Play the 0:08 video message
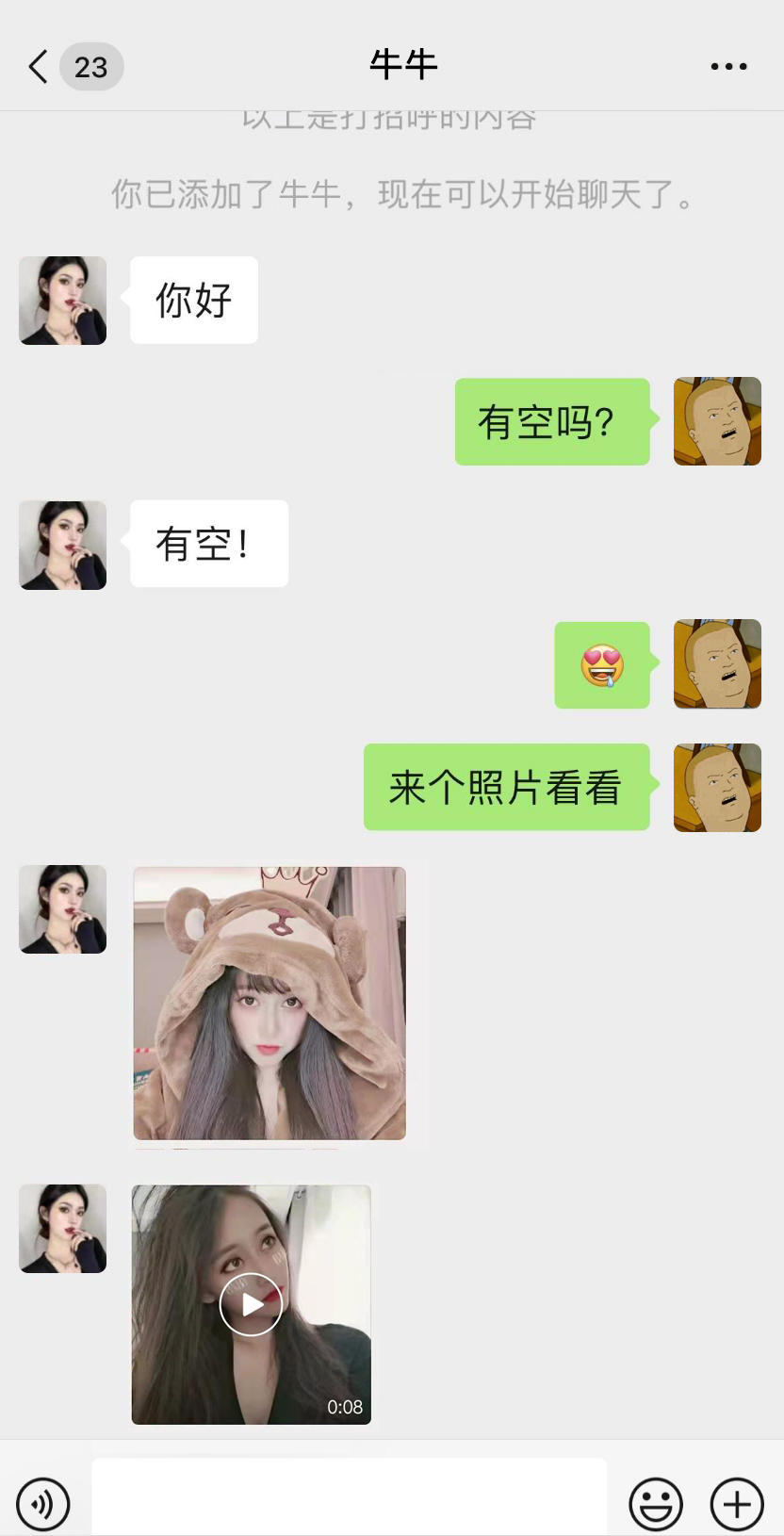784x1536 pixels. 251,1304
